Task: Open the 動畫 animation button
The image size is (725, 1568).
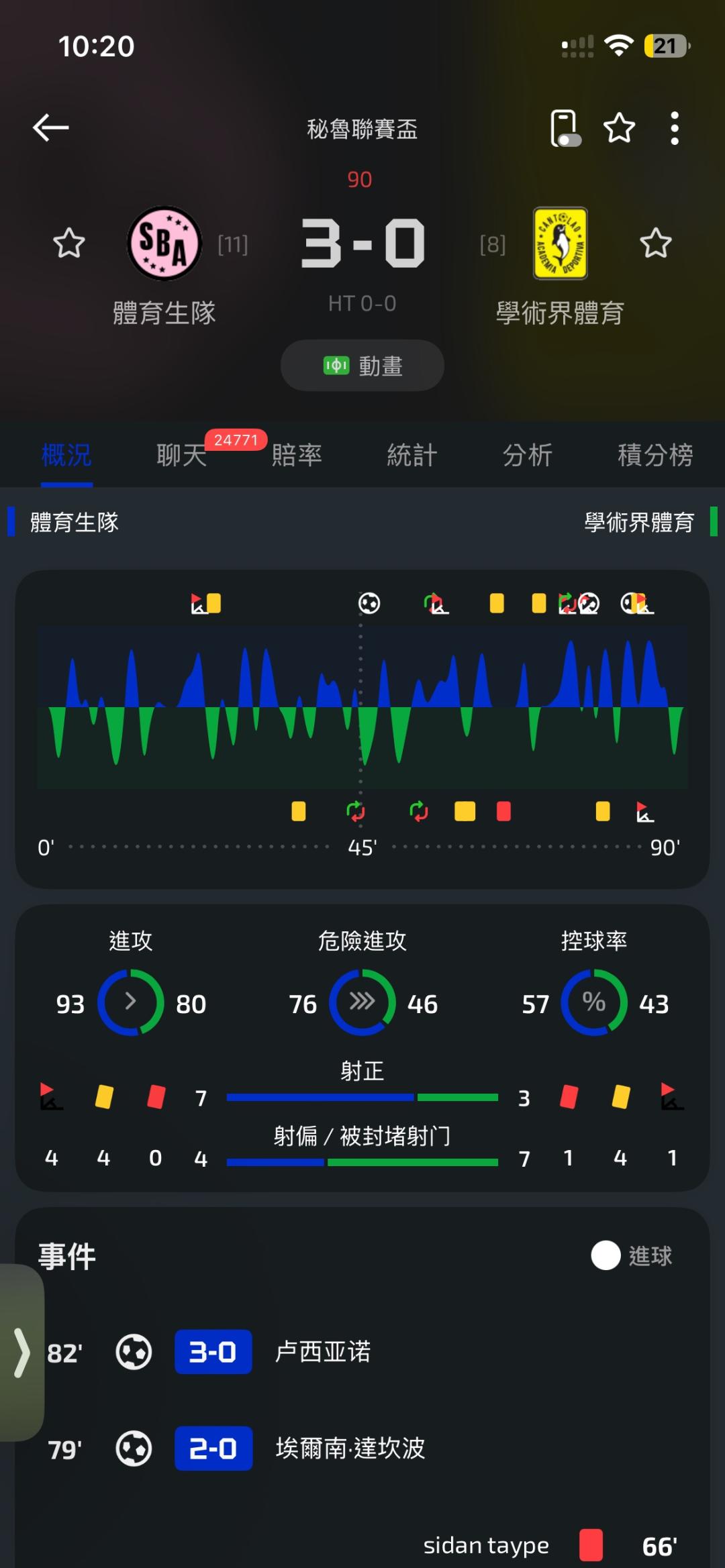Action: click(x=362, y=366)
